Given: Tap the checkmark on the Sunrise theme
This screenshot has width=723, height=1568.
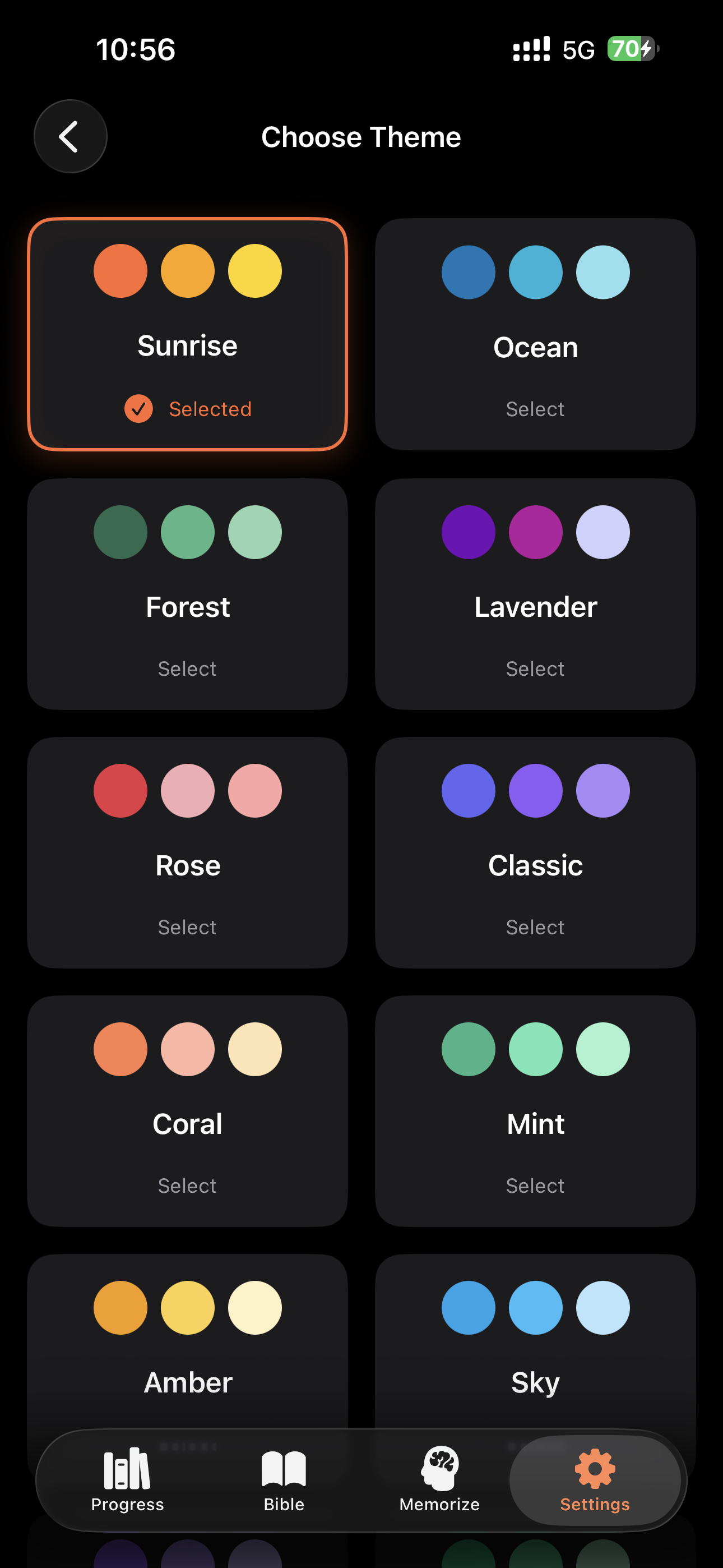Looking at the screenshot, I should 138,409.
